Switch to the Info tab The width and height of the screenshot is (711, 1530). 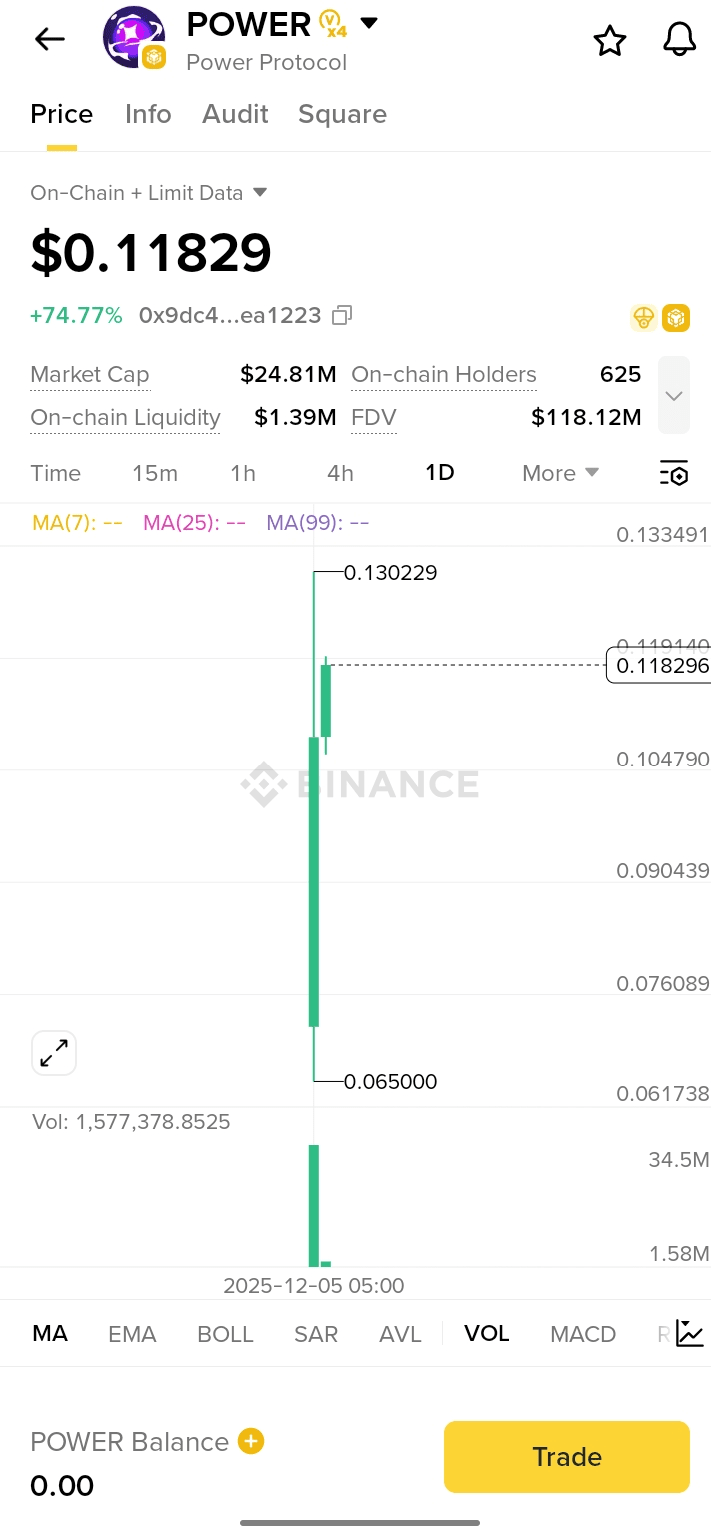point(148,114)
